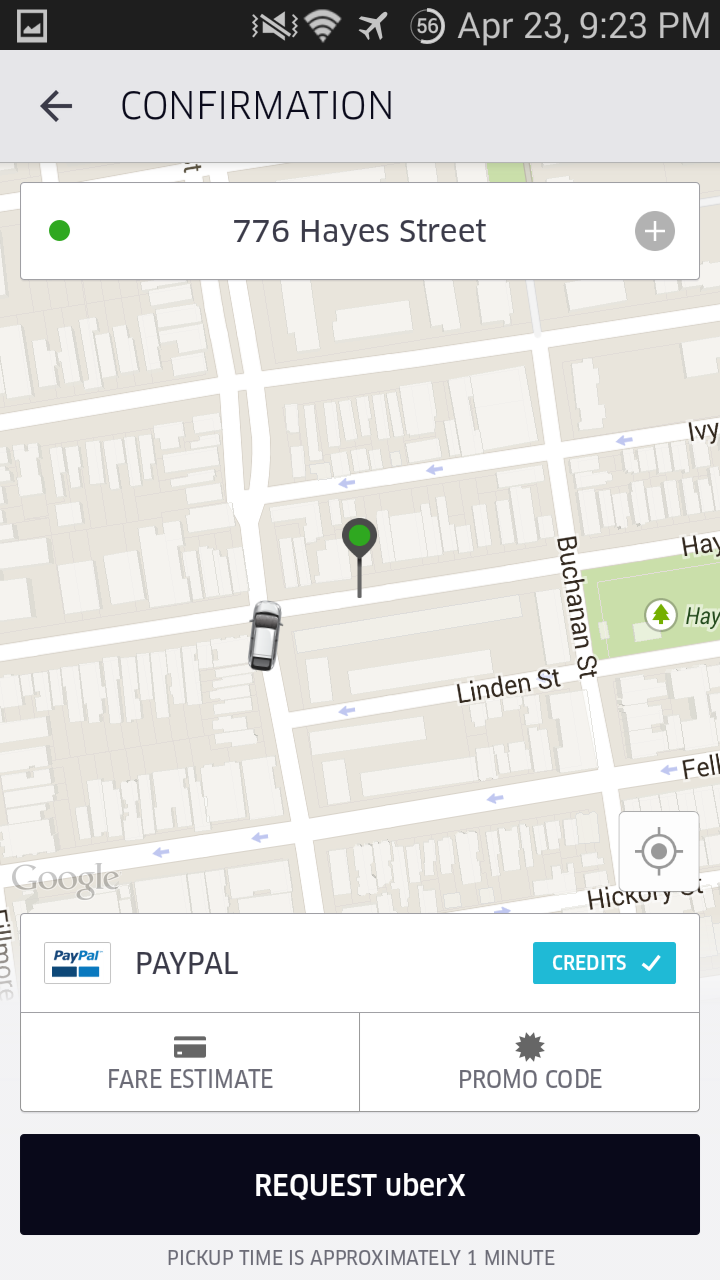Toggle the Credits option
This screenshot has height=1280, width=720.
click(x=604, y=963)
